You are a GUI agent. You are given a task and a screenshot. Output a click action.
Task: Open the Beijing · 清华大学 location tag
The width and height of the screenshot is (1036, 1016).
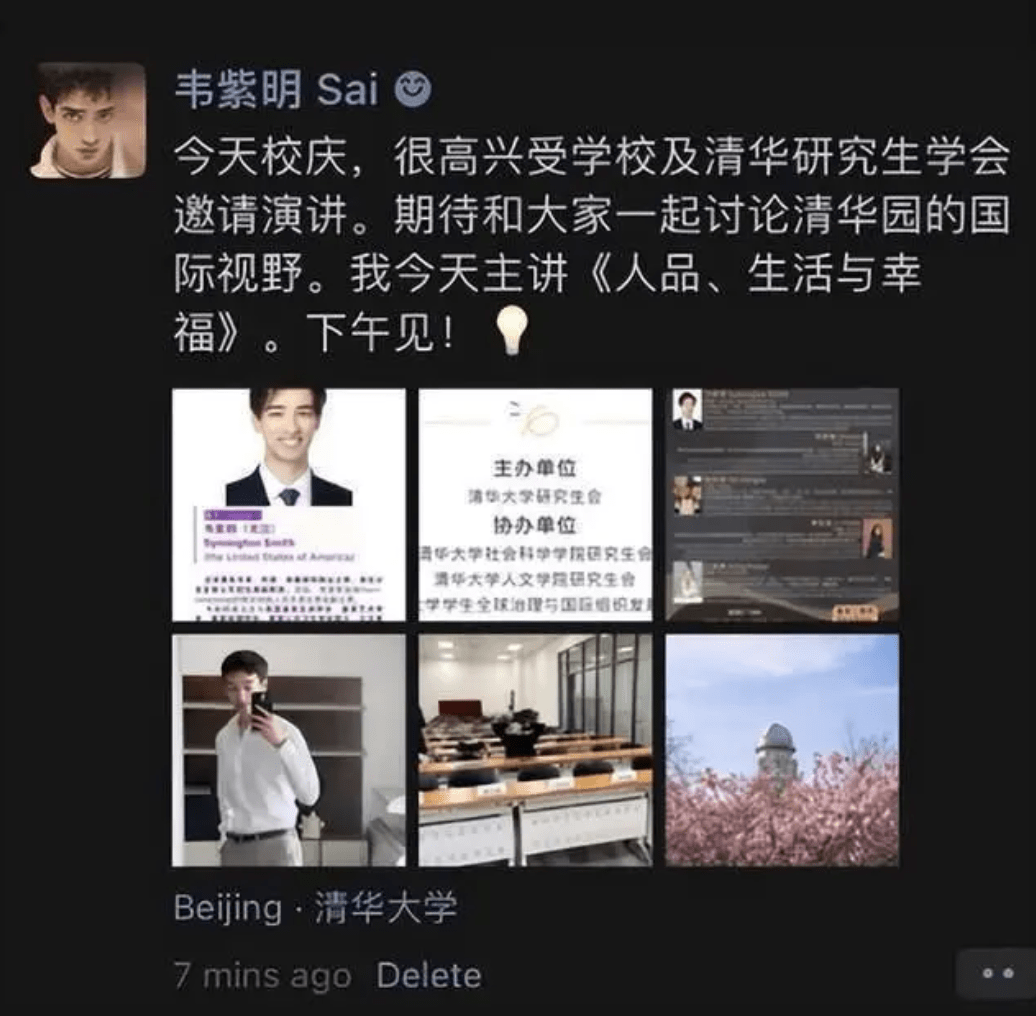[315, 908]
